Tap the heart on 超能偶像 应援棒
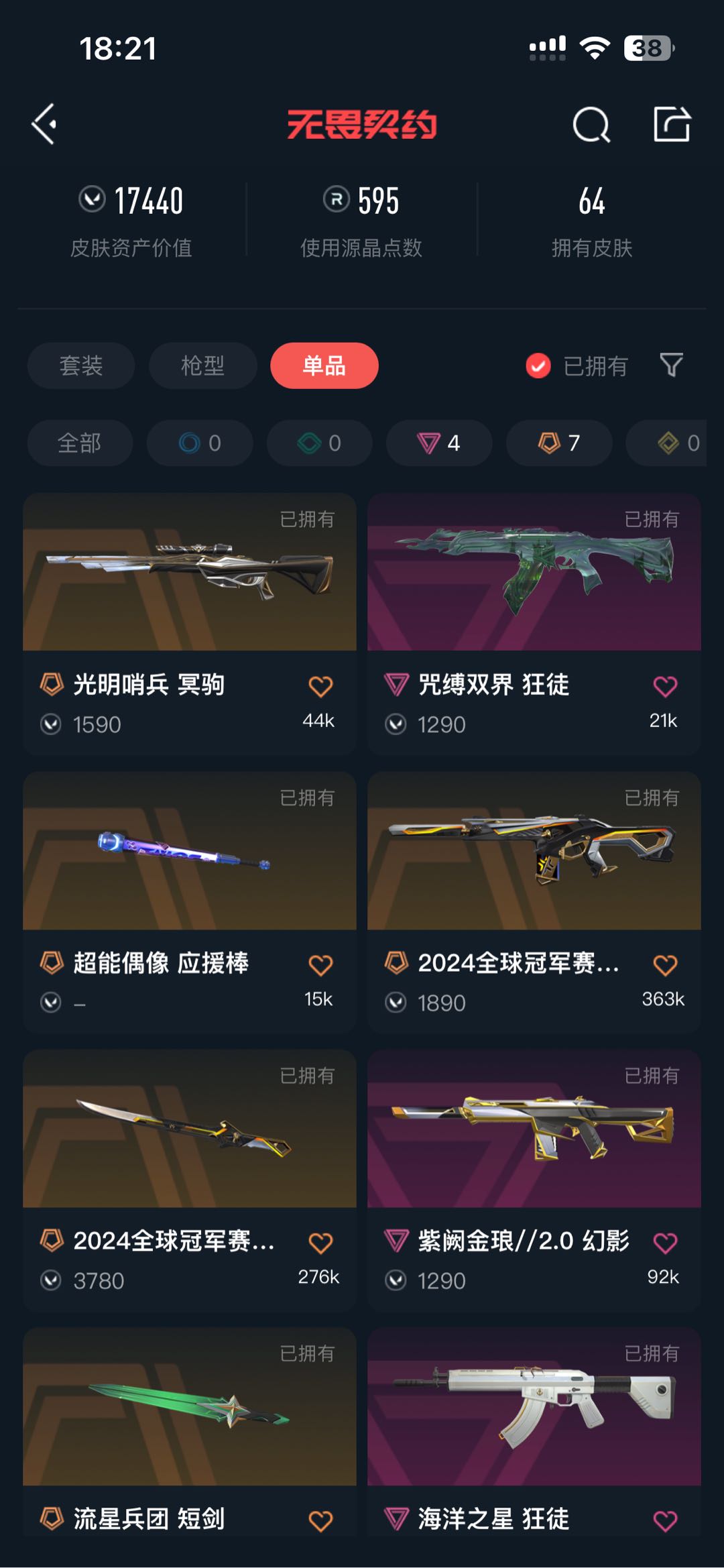Screen dimensions: 724x1568 [320, 965]
